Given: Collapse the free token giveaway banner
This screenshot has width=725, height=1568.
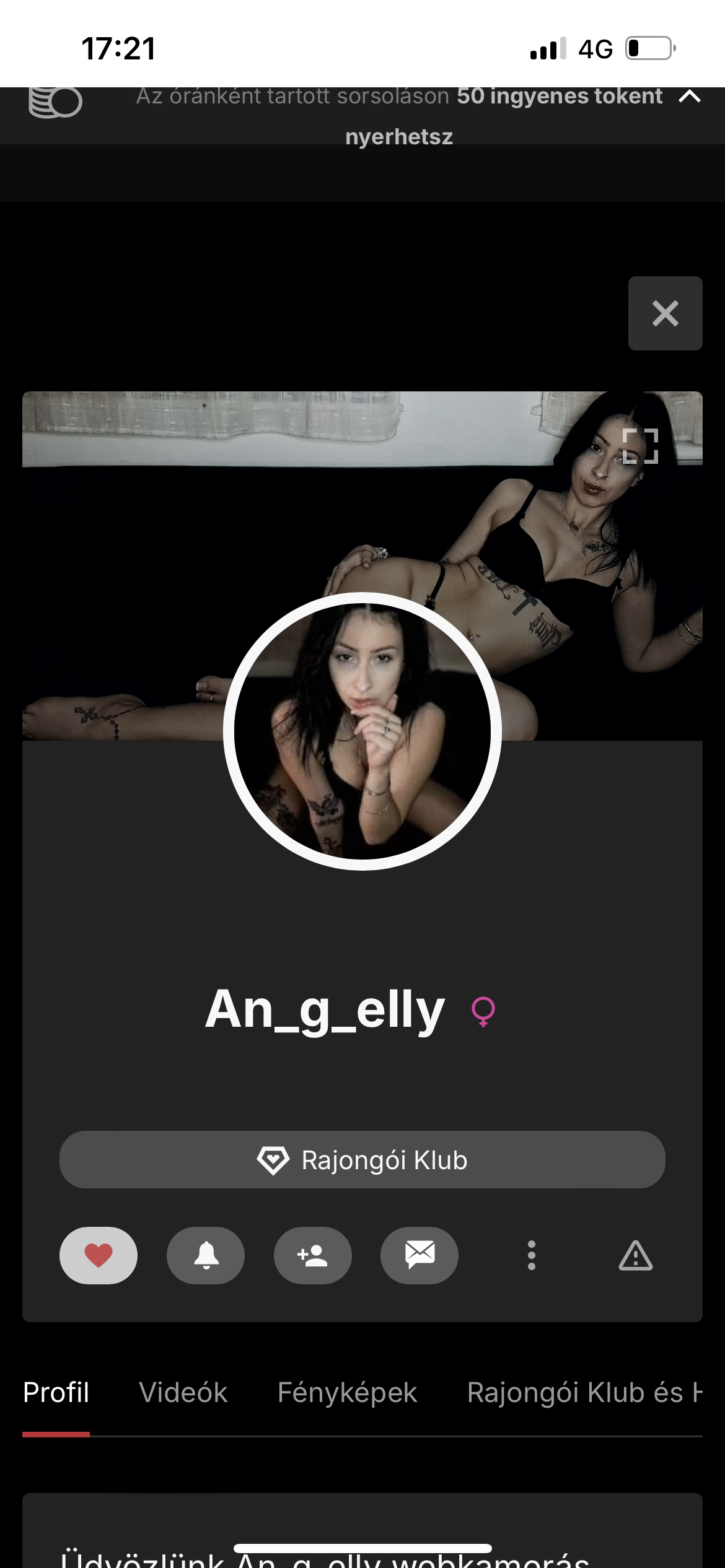Looking at the screenshot, I should pyautogui.click(x=690, y=97).
